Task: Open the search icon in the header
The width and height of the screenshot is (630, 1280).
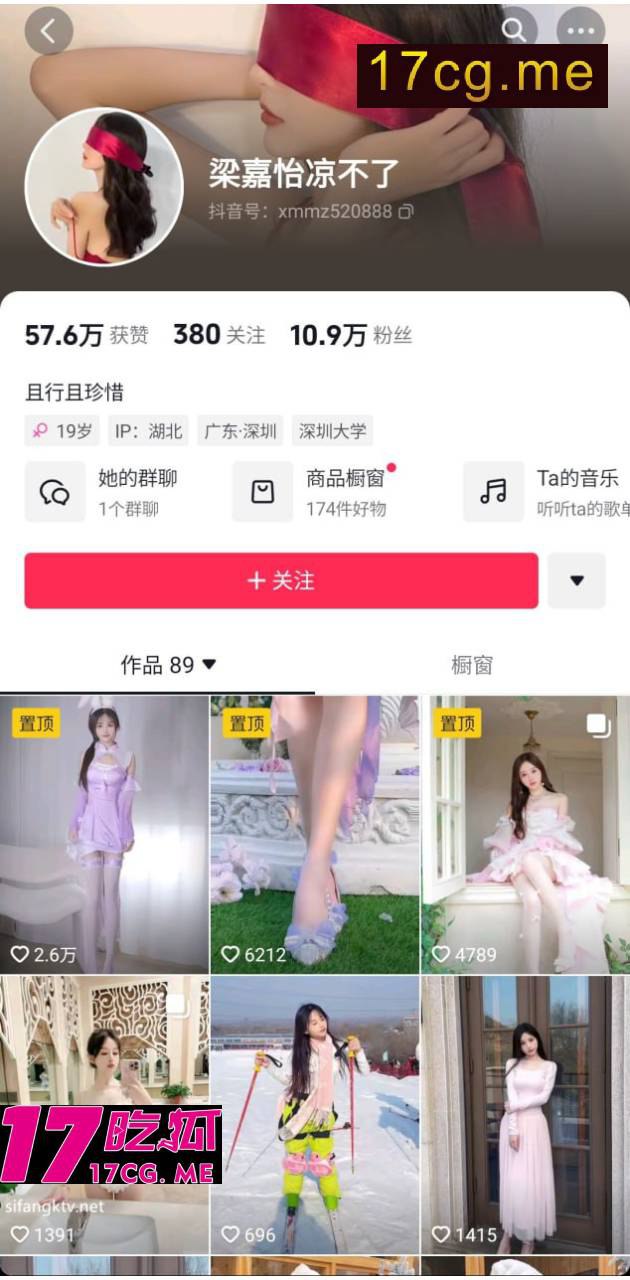Action: [514, 30]
